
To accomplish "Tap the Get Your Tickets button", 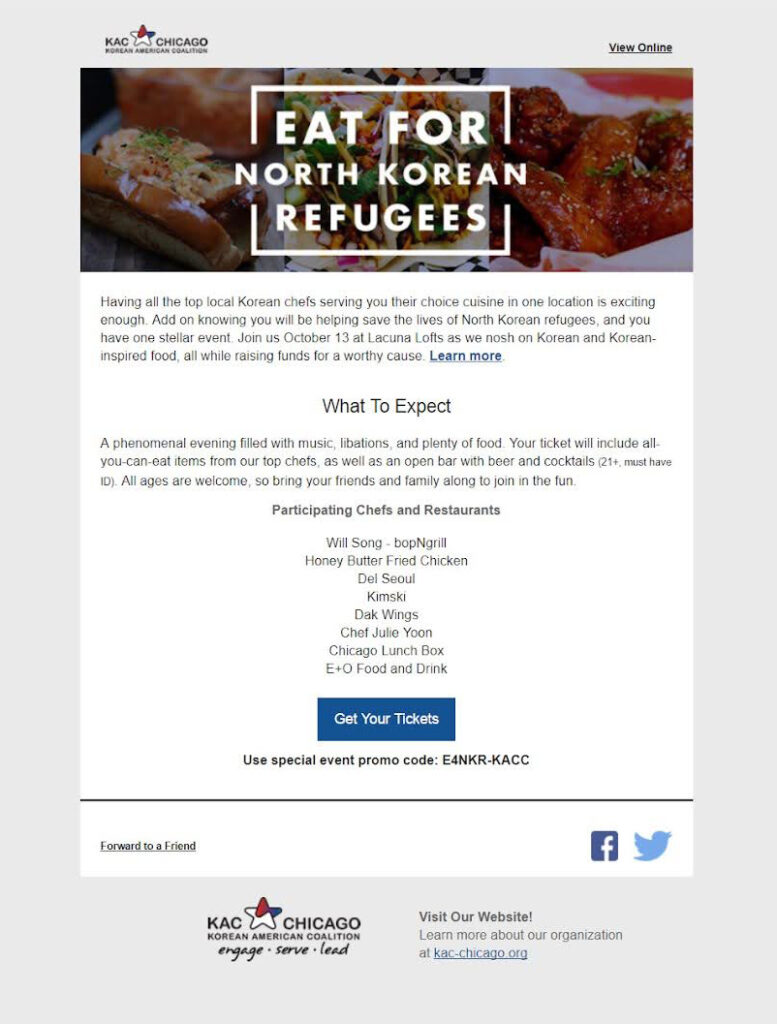I will 386,719.
